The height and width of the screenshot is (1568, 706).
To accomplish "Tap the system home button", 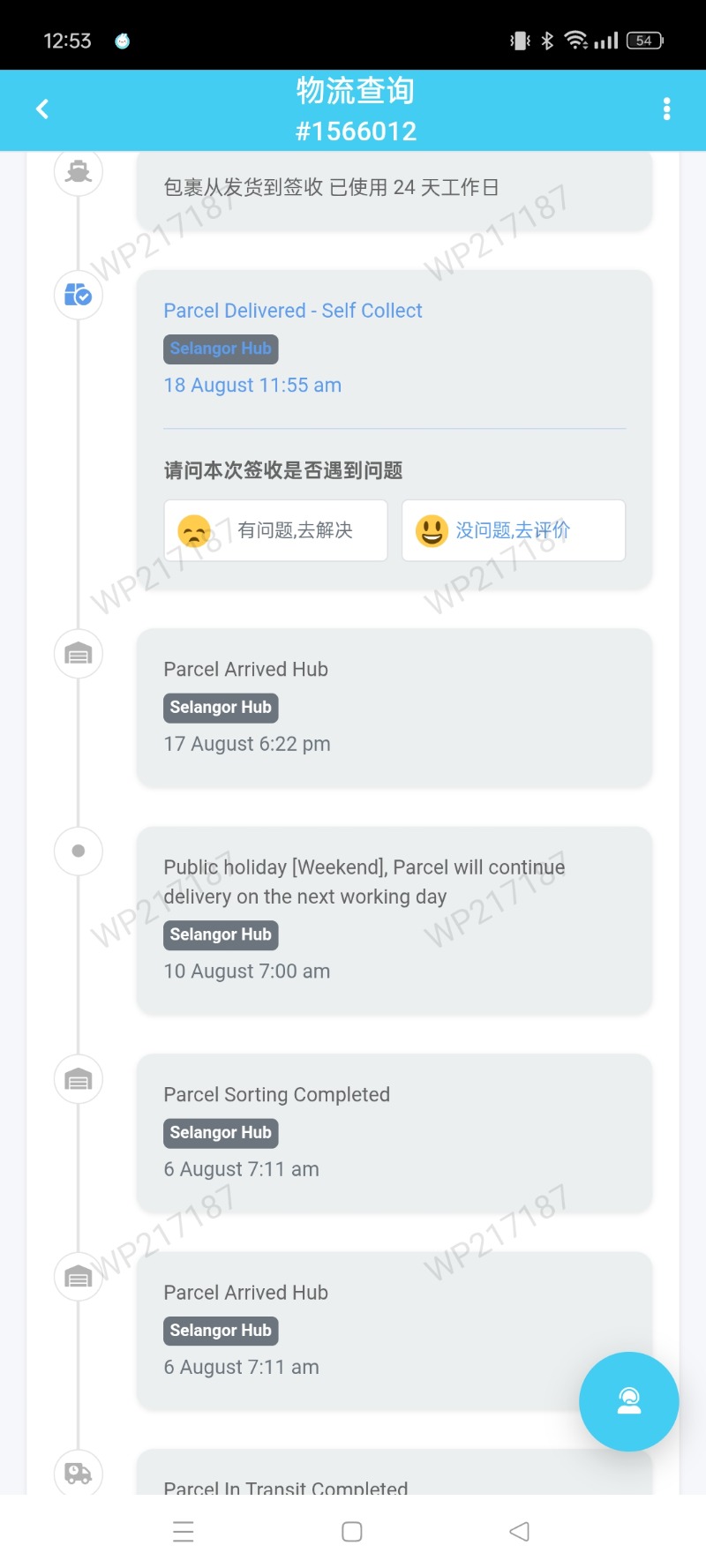I will (x=352, y=1532).
